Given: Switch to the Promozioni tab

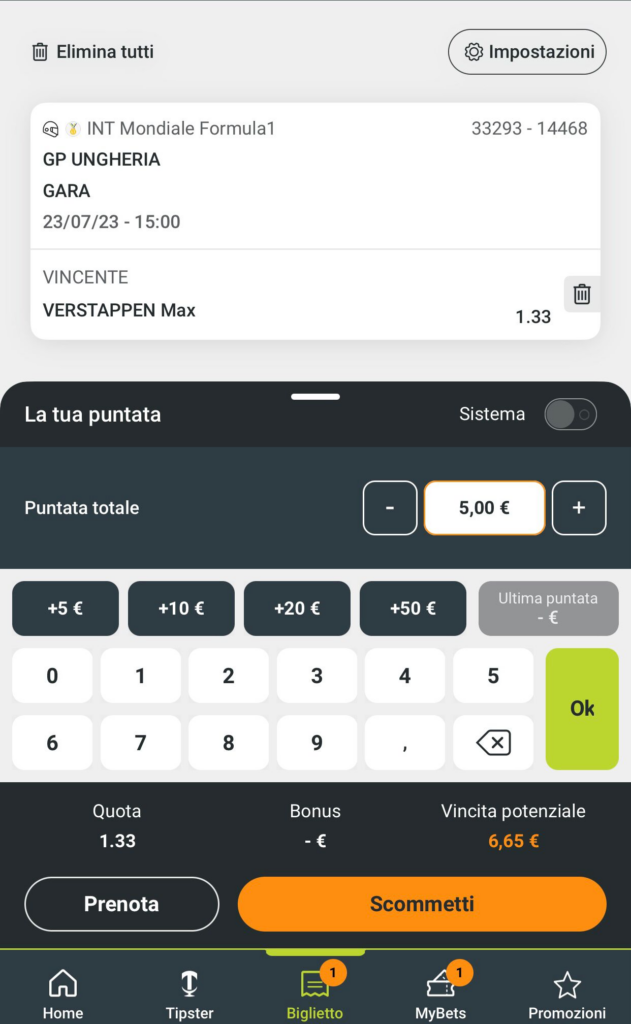Looking at the screenshot, I should tap(567, 994).
